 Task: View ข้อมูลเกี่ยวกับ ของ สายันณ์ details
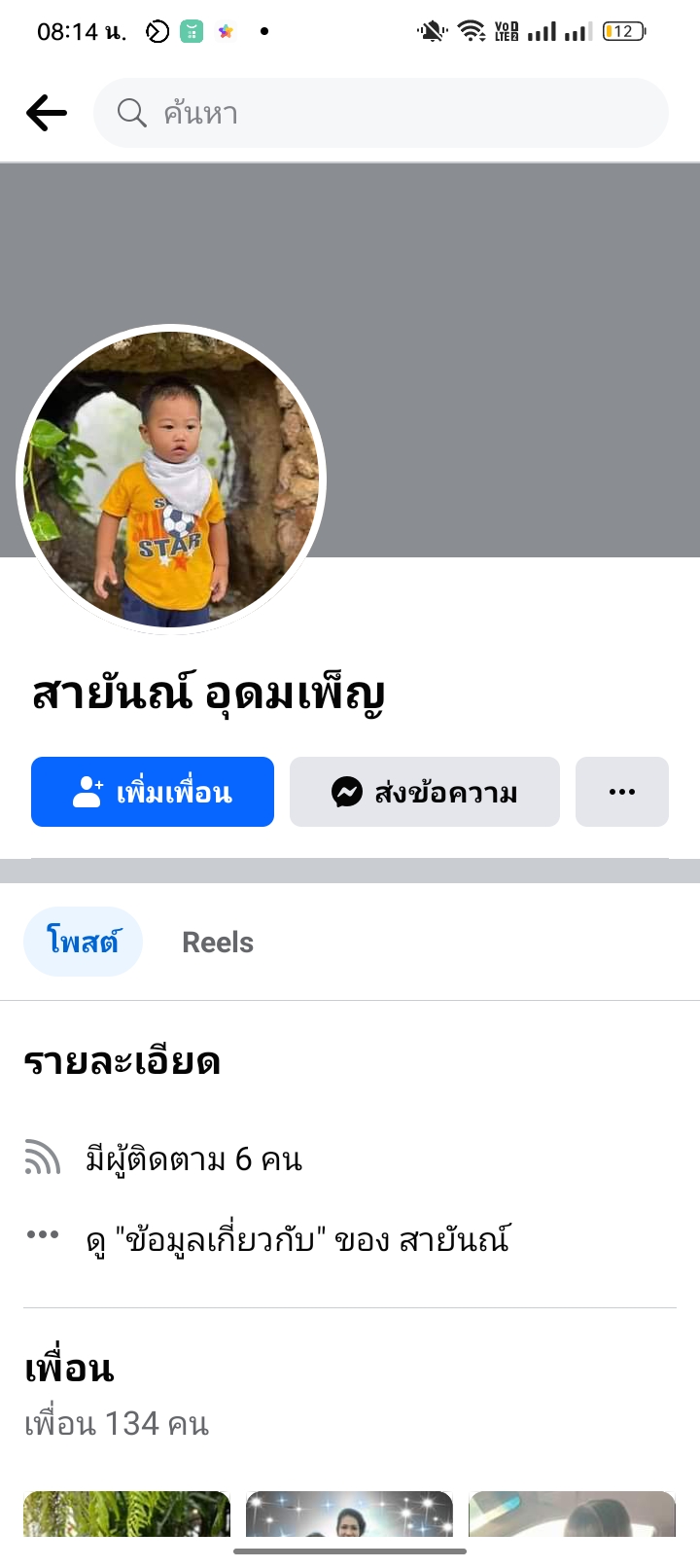297,1240
